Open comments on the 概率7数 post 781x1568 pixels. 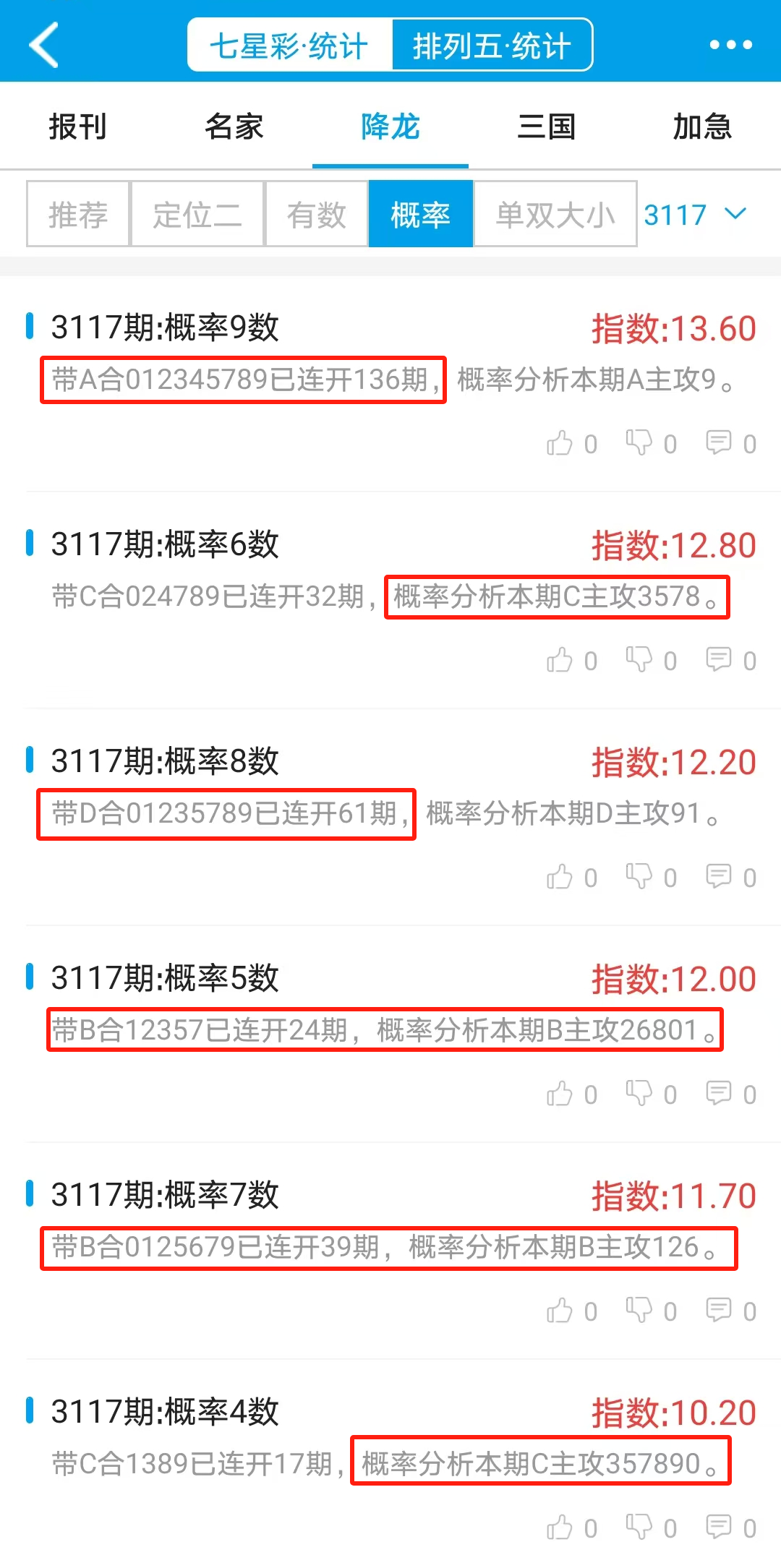pos(720,1311)
